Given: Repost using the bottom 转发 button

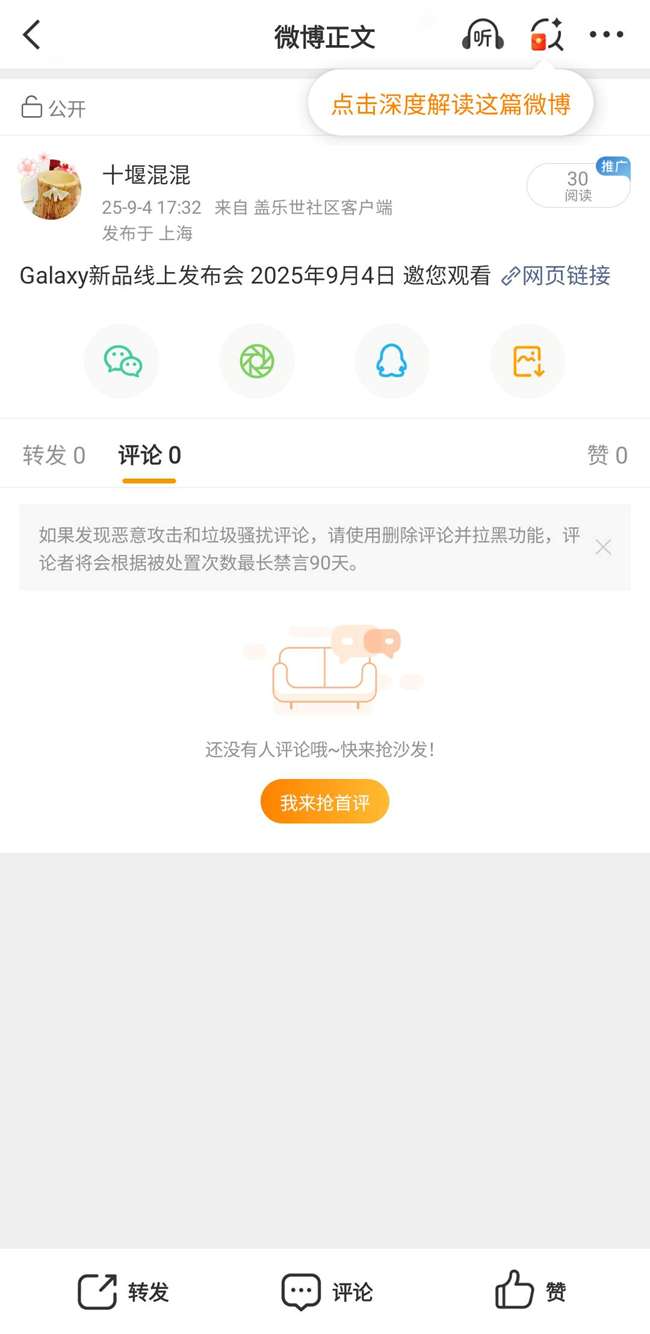Looking at the screenshot, I should tap(124, 1292).
